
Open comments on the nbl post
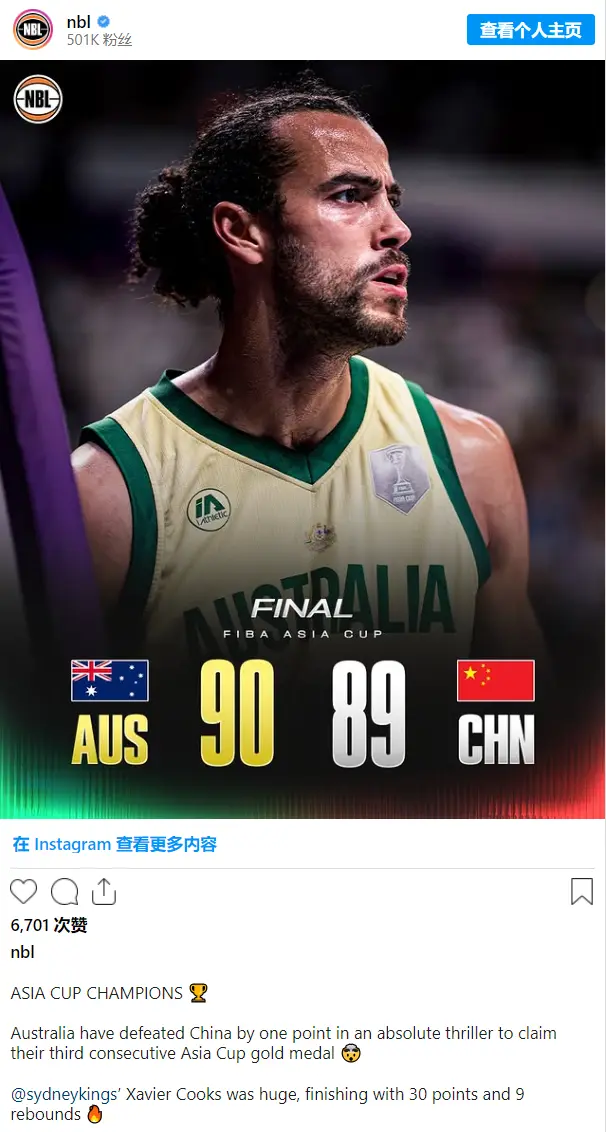click(x=65, y=891)
